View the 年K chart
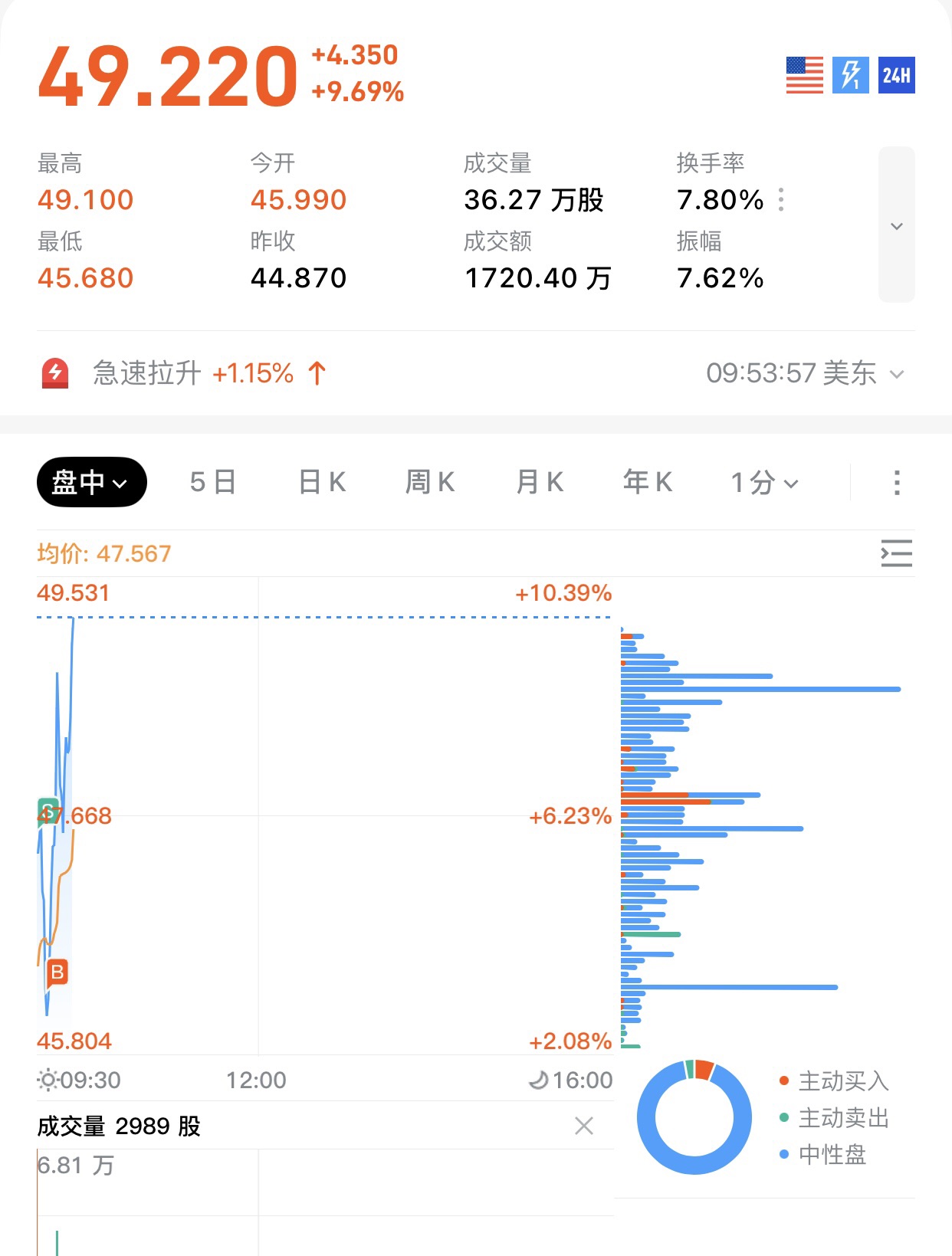This screenshot has height=1256, width=952. point(648,482)
